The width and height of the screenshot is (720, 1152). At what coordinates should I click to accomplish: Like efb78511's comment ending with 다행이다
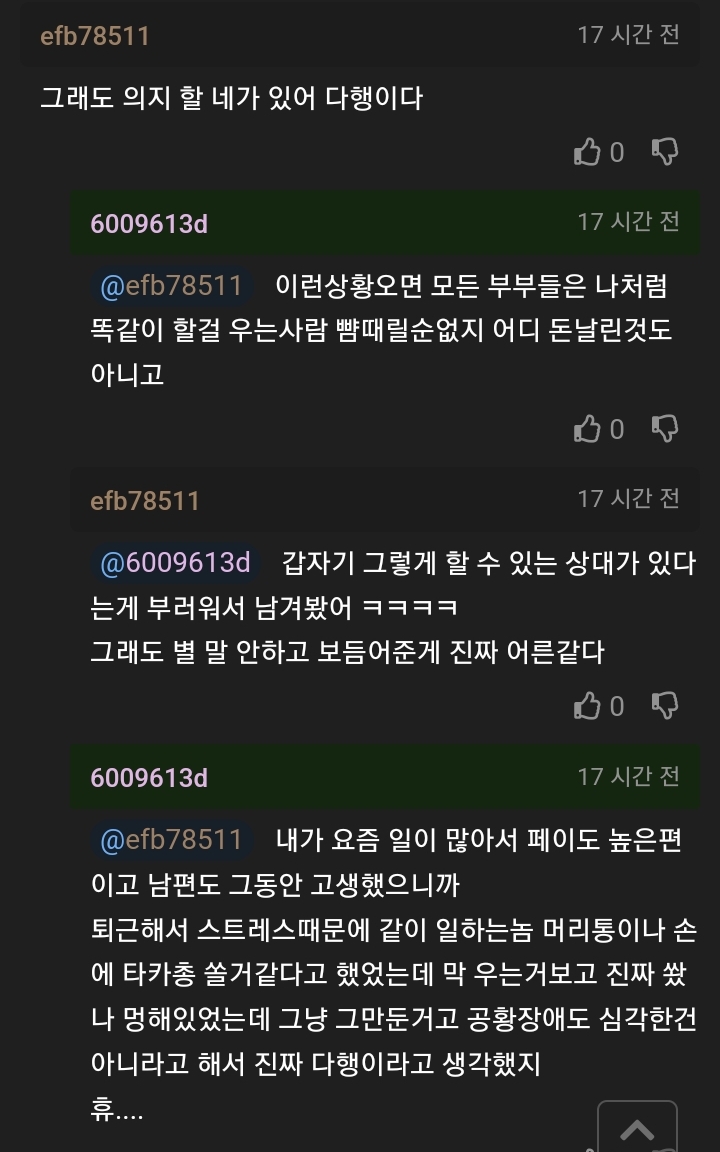click(587, 152)
